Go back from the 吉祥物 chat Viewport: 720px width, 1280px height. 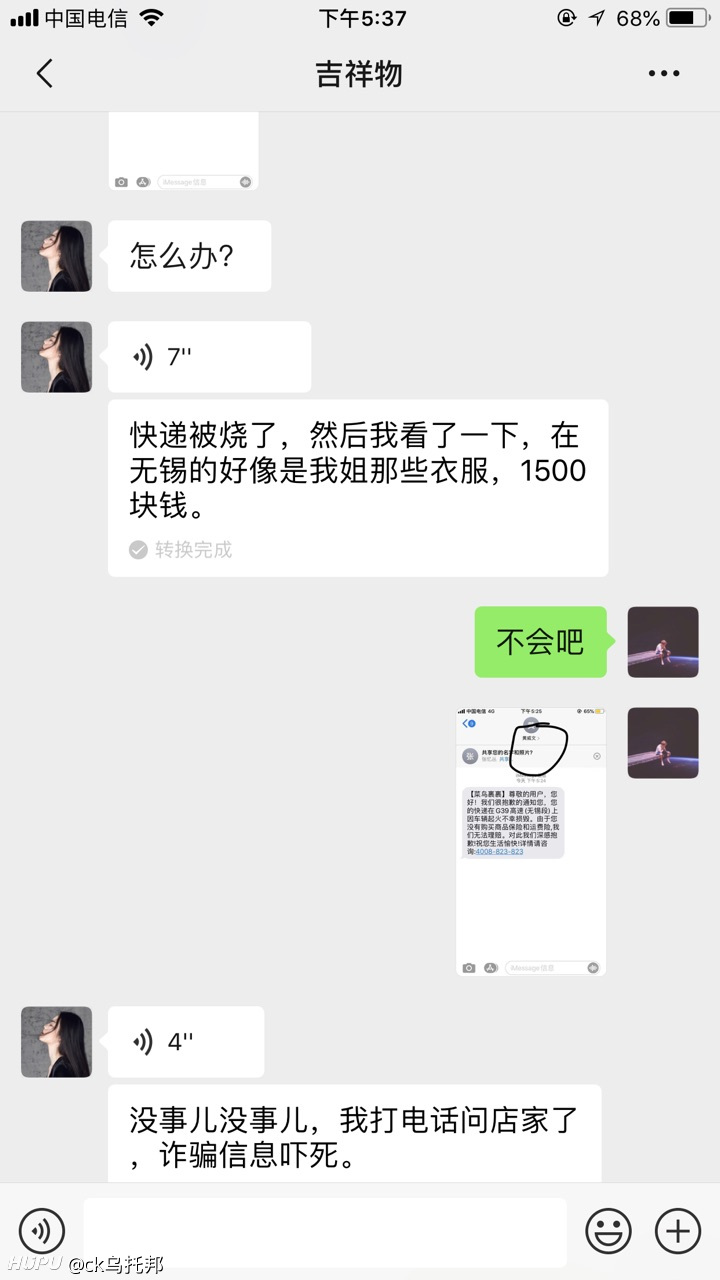click(x=44, y=74)
